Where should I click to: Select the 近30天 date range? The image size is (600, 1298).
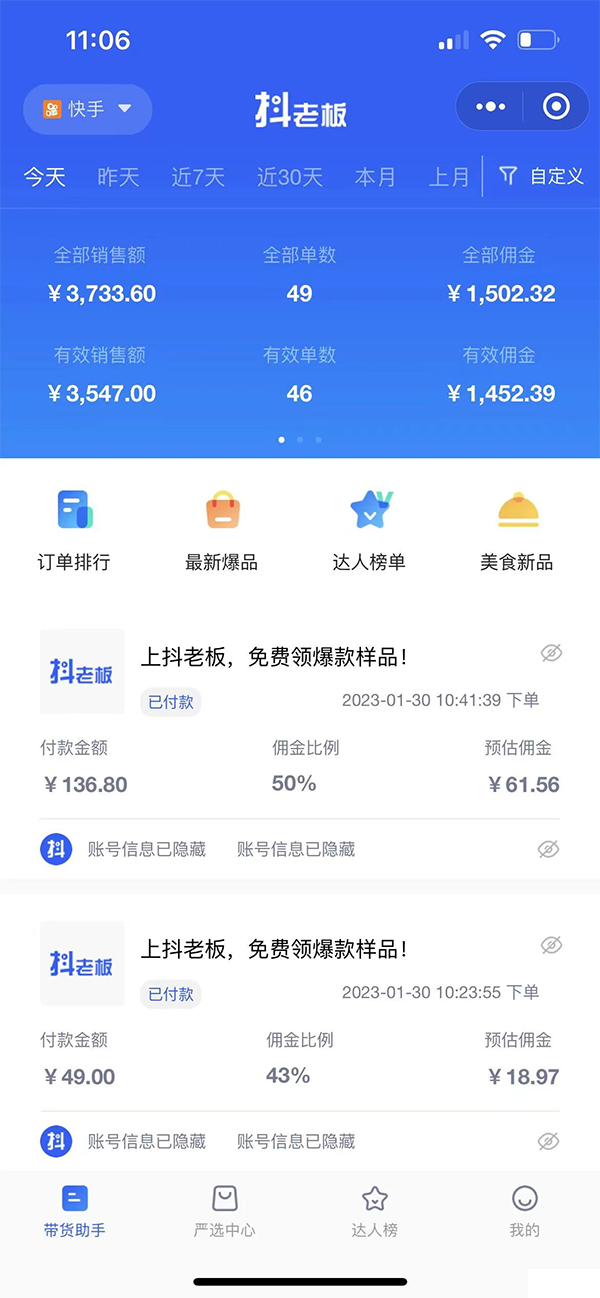point(290,177)
